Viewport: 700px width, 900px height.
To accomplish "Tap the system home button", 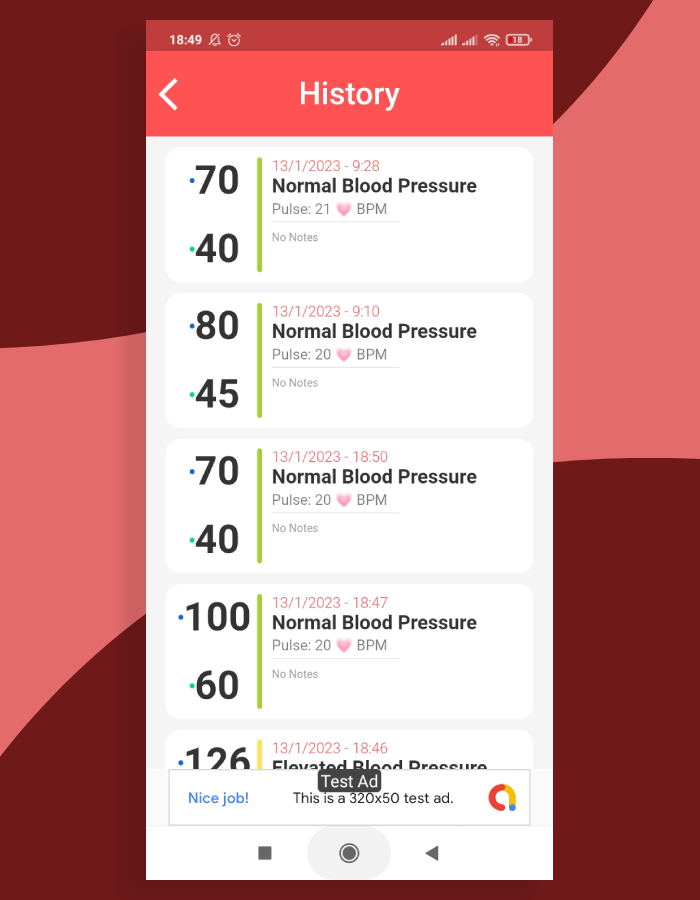I will 349,853.
